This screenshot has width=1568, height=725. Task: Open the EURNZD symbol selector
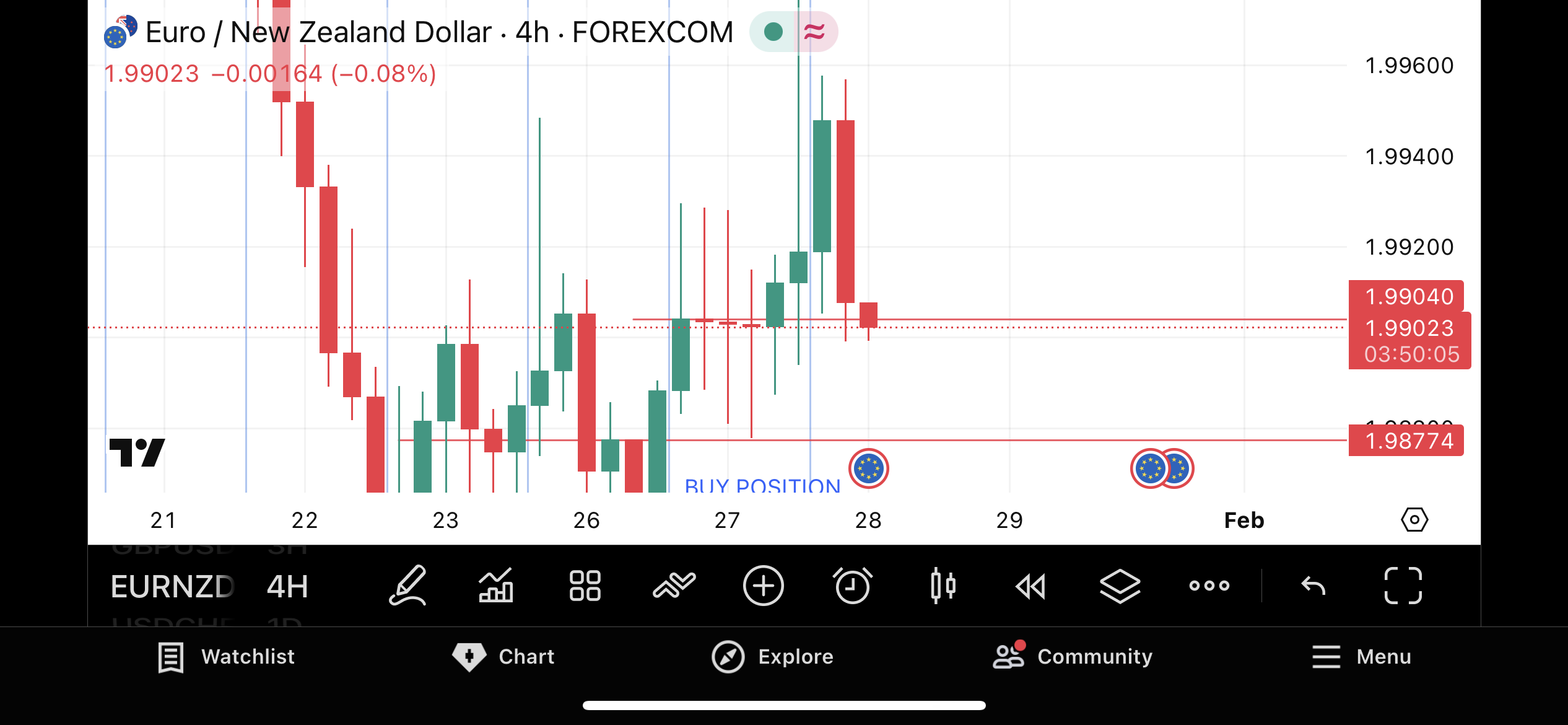pyautogui.click(x=172, y=586)
